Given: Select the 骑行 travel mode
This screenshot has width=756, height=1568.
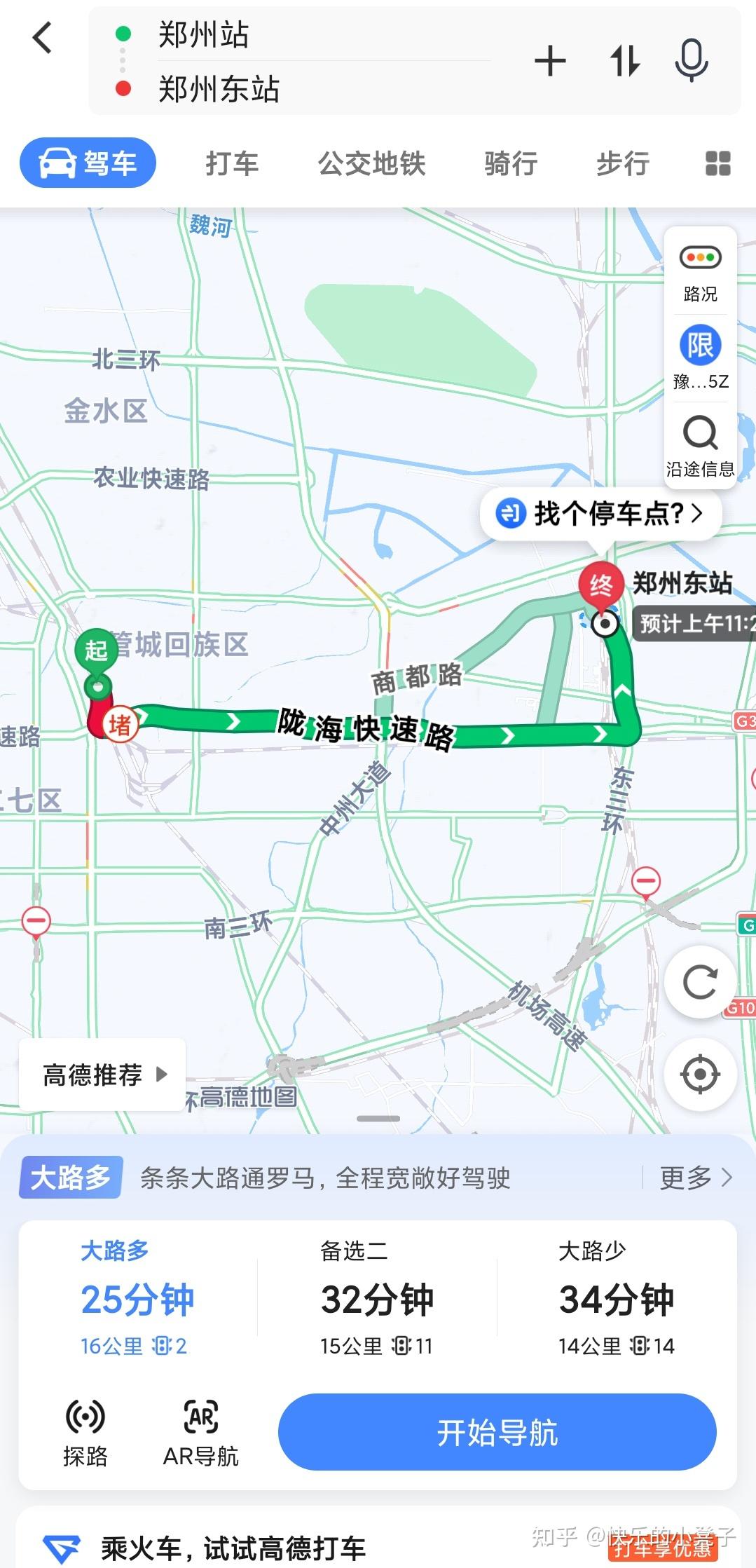Looking at the screenshot, I should (x=511, y=163).
